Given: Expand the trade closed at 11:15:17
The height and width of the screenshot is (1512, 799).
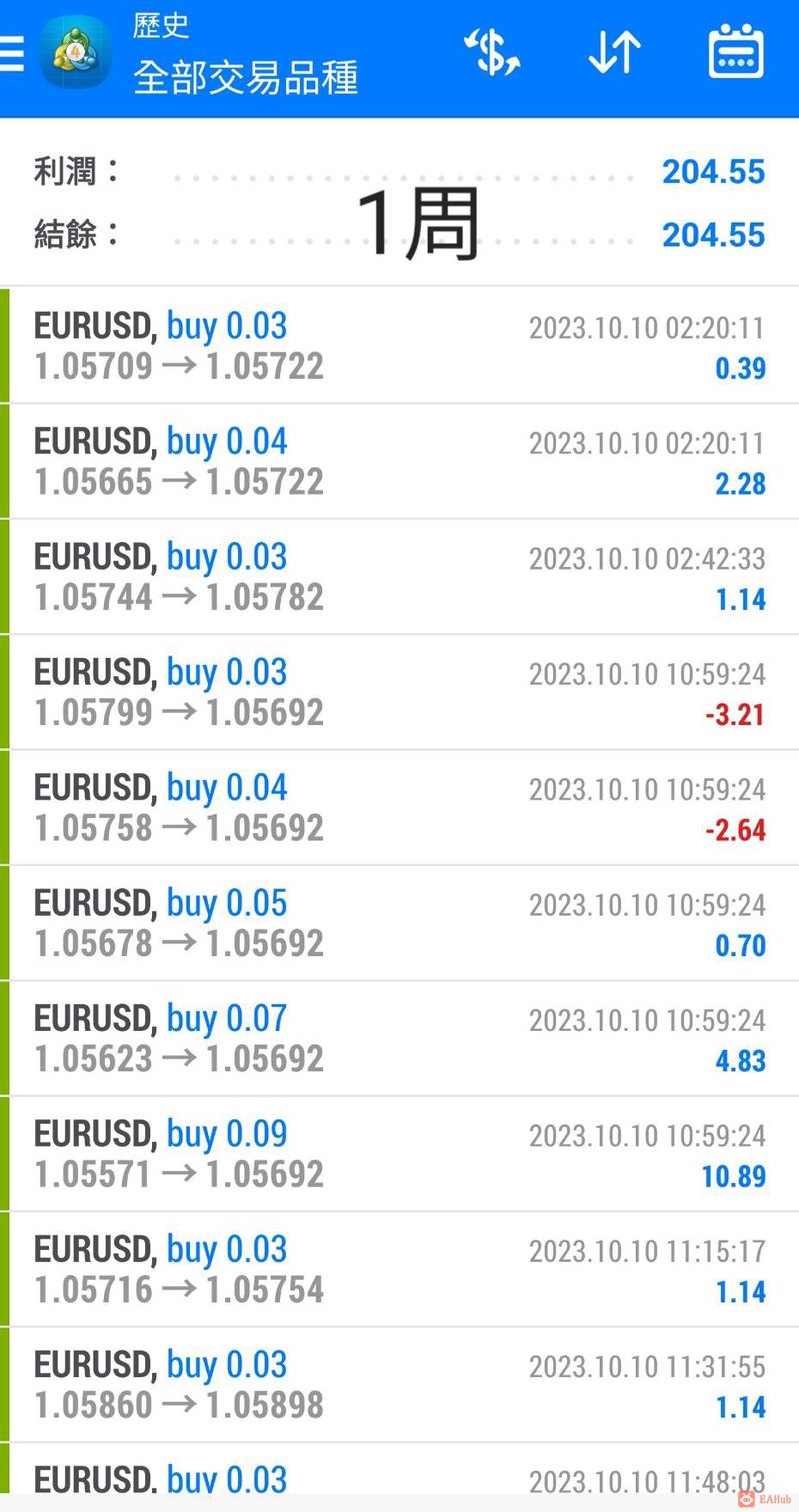Looking at the screenshot, I should (399, 1270).
